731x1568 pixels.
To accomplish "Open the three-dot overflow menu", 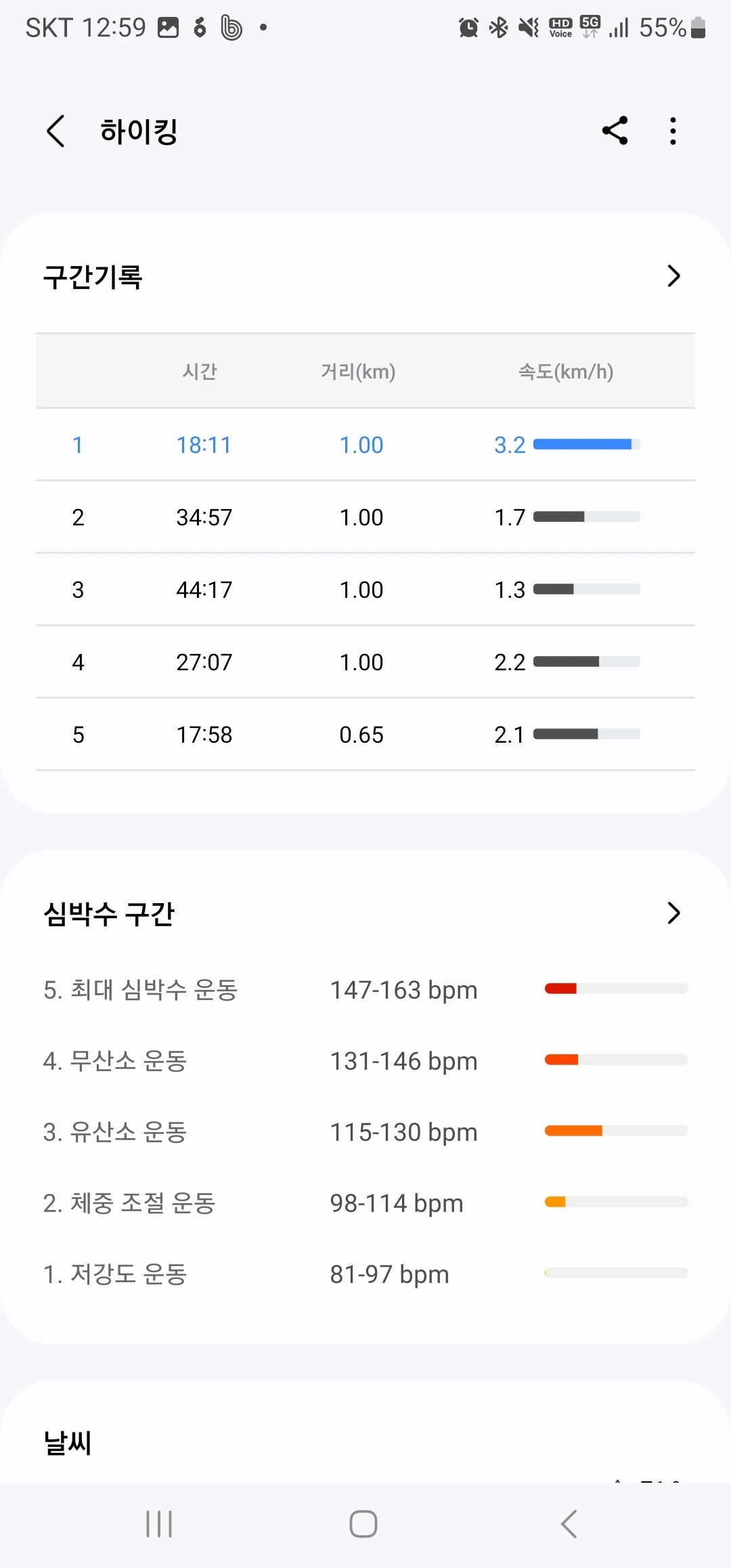I will pos(673,131).
